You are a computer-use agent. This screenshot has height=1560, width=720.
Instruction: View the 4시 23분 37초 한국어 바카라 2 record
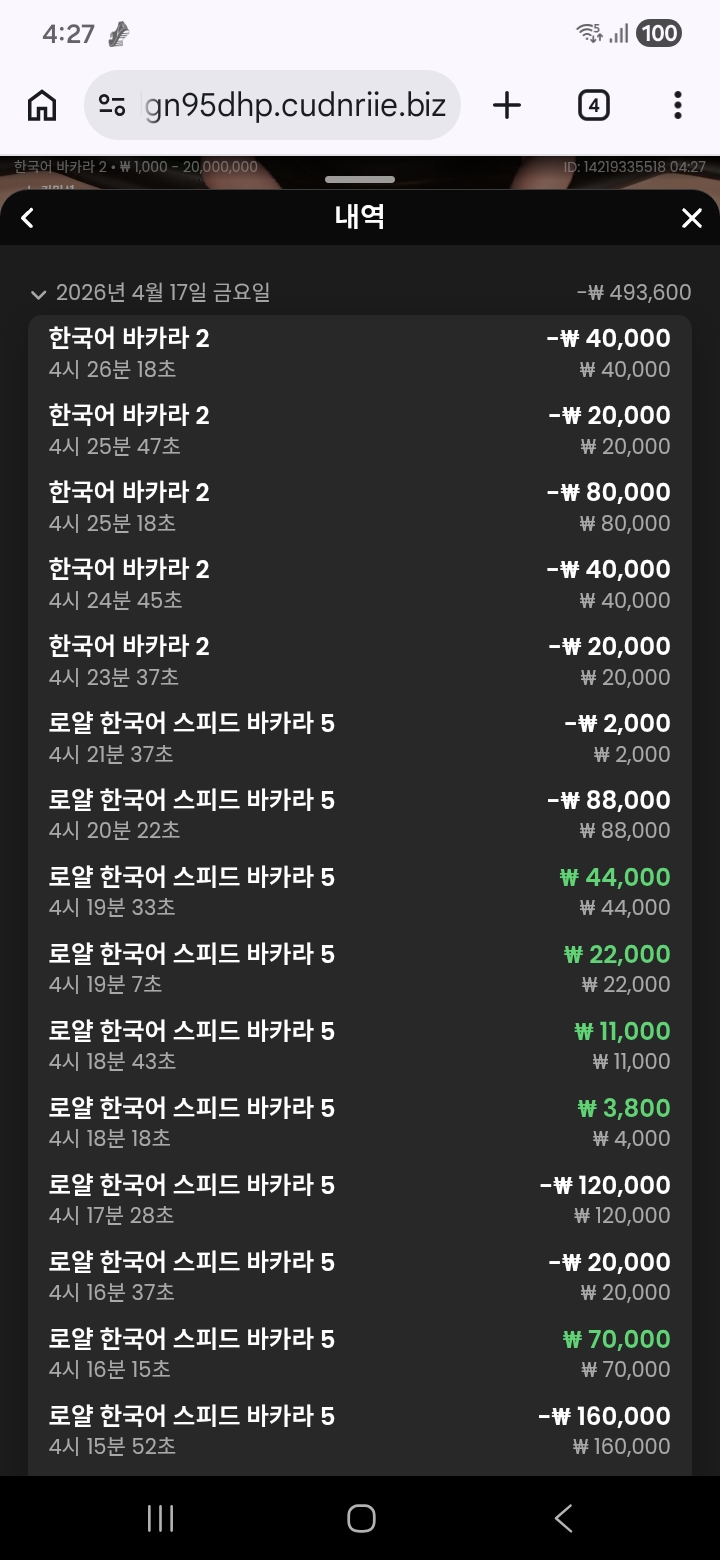tap(359, 661)
